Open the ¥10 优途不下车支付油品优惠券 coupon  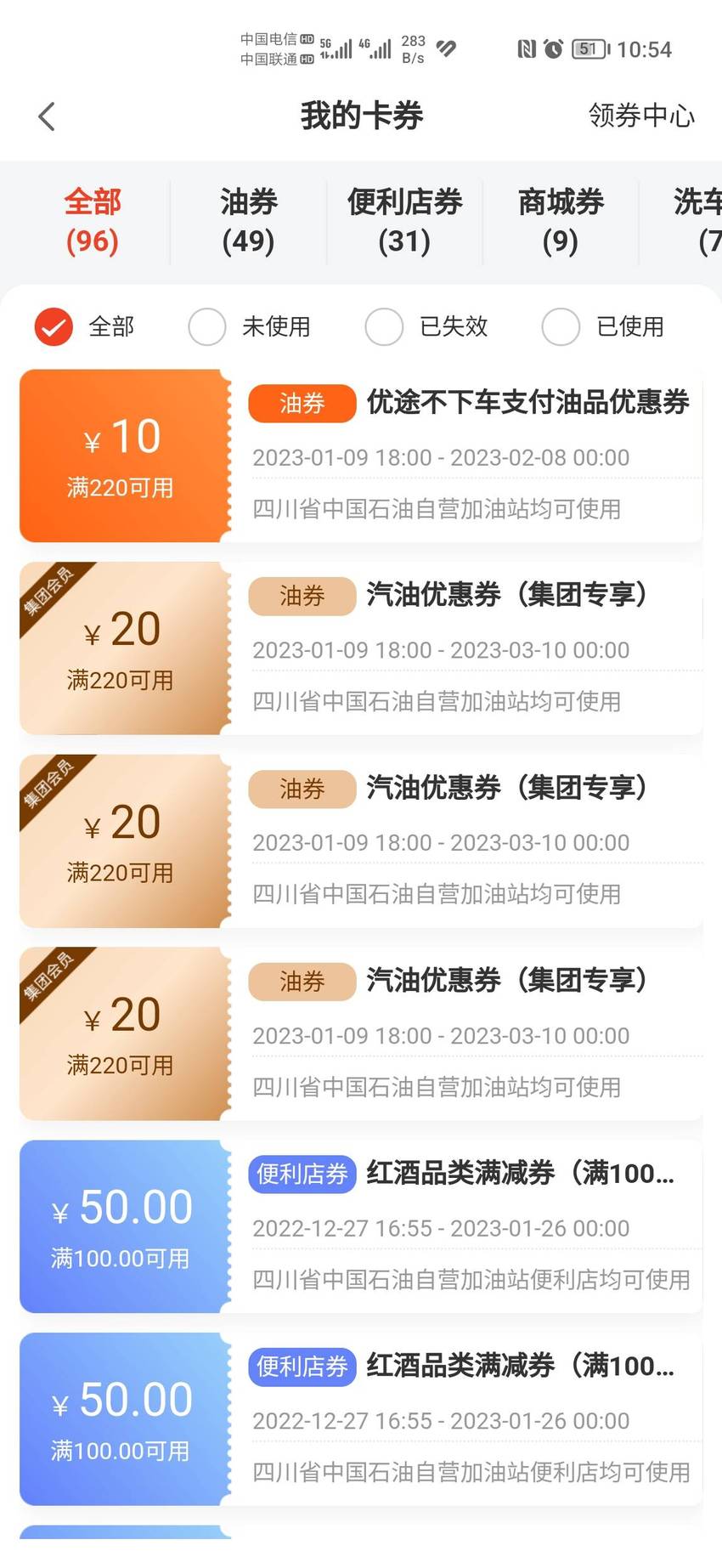(361, 456)
